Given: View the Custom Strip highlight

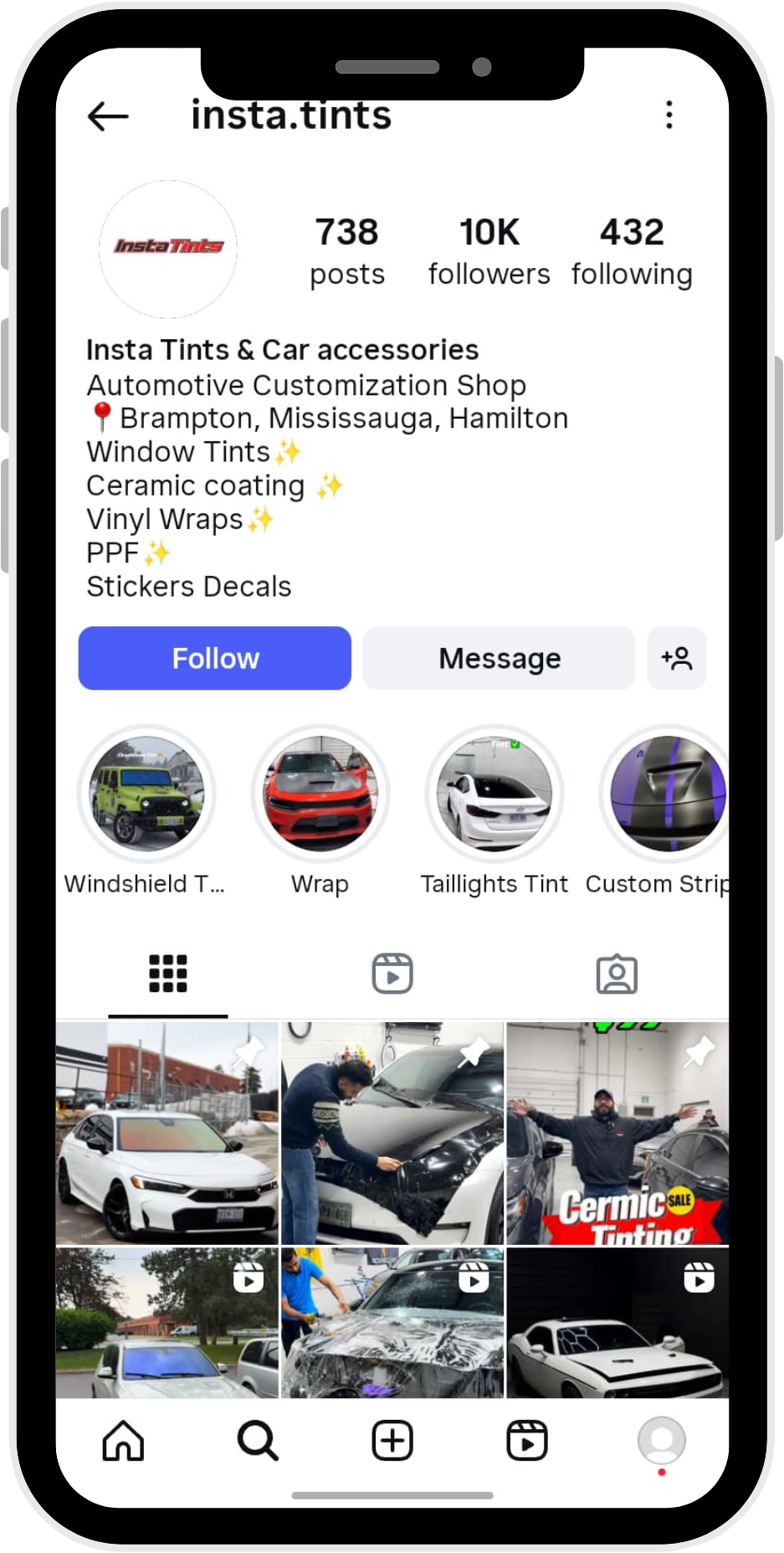Looking at the screenshot, I should point(667,793).
